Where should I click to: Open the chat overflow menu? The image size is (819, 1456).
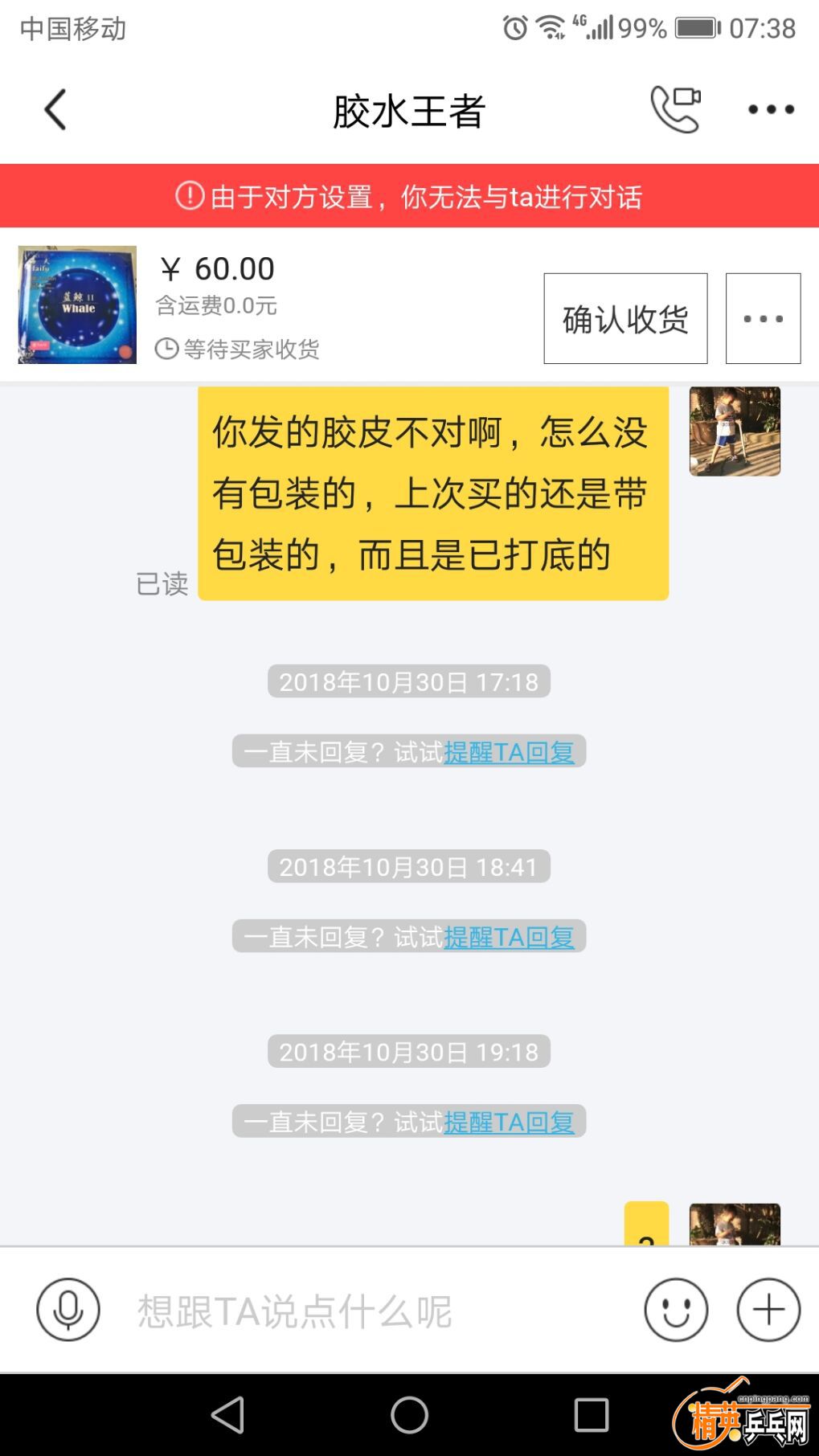[x=771, y=110]
